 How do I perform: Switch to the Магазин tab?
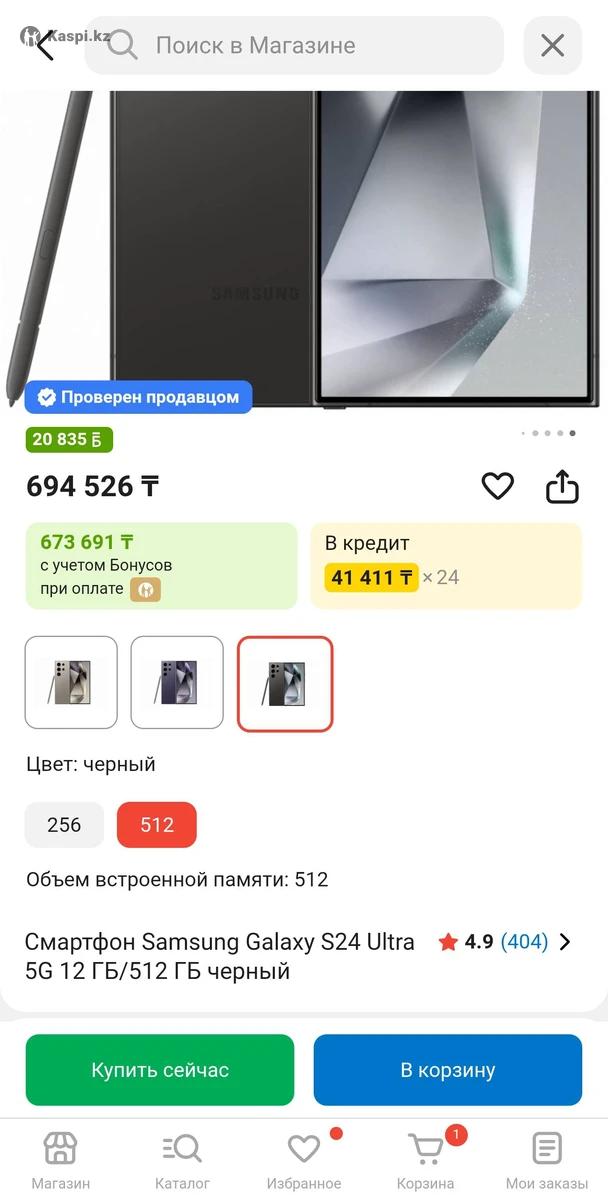pos(60,1160)
